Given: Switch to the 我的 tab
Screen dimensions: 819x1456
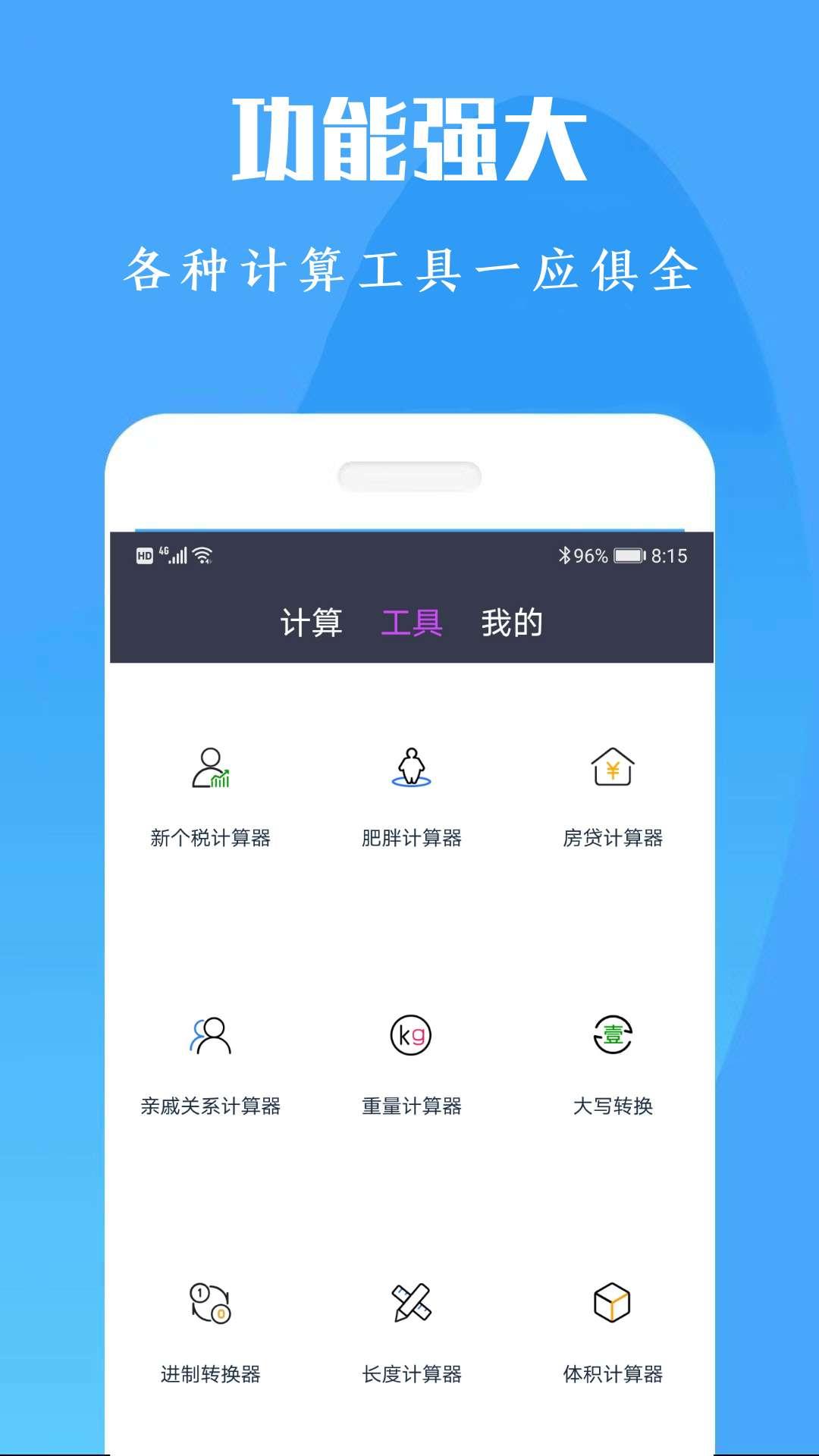Looking at the screenshot, I should [513, 624].
